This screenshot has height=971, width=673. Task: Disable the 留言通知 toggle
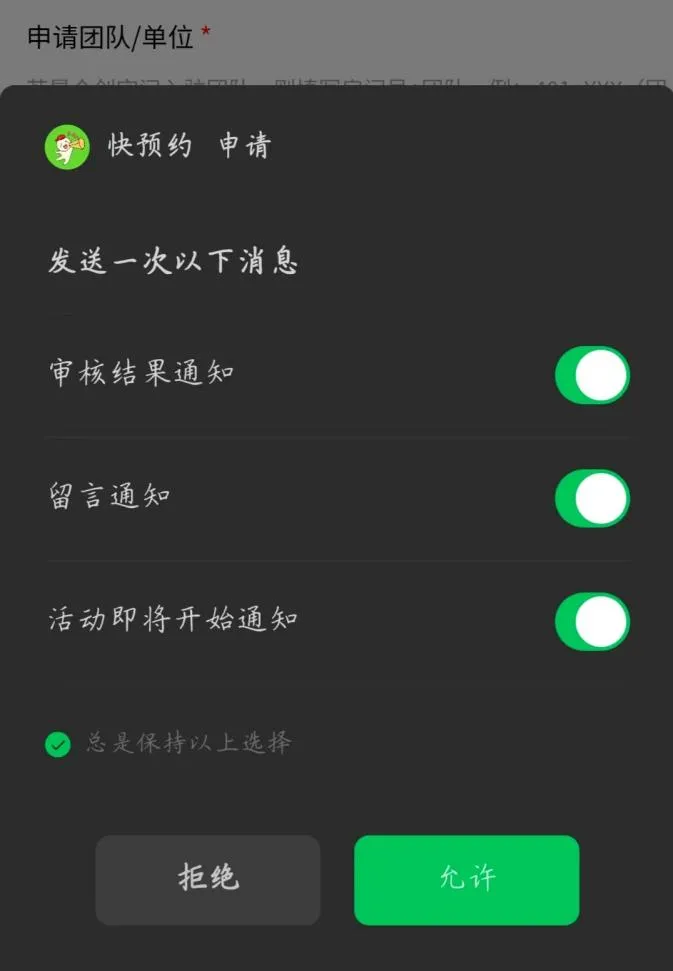(x=592, y=498)
